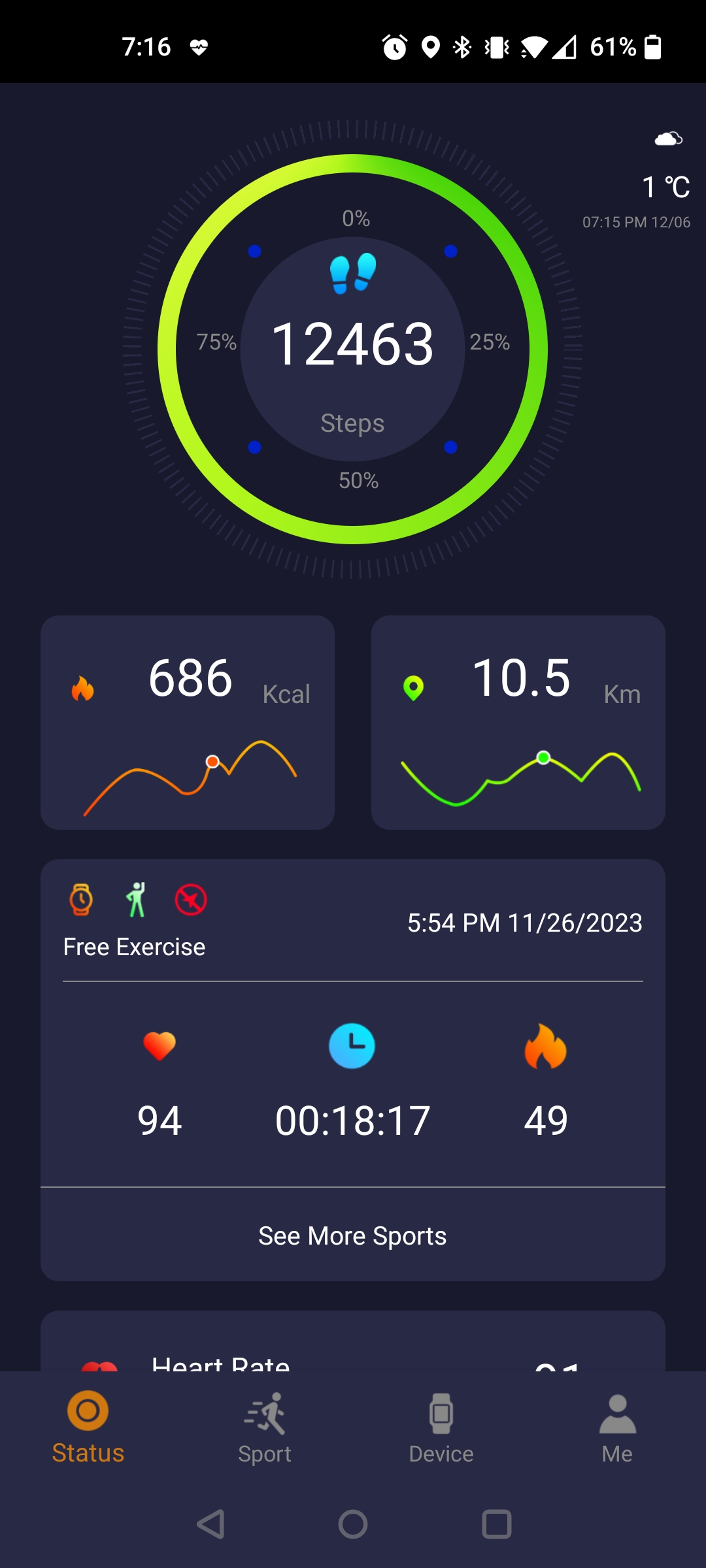The image size is (706, 1568).
Task: Return to the home screen
Action: (x=353, y=1524)
